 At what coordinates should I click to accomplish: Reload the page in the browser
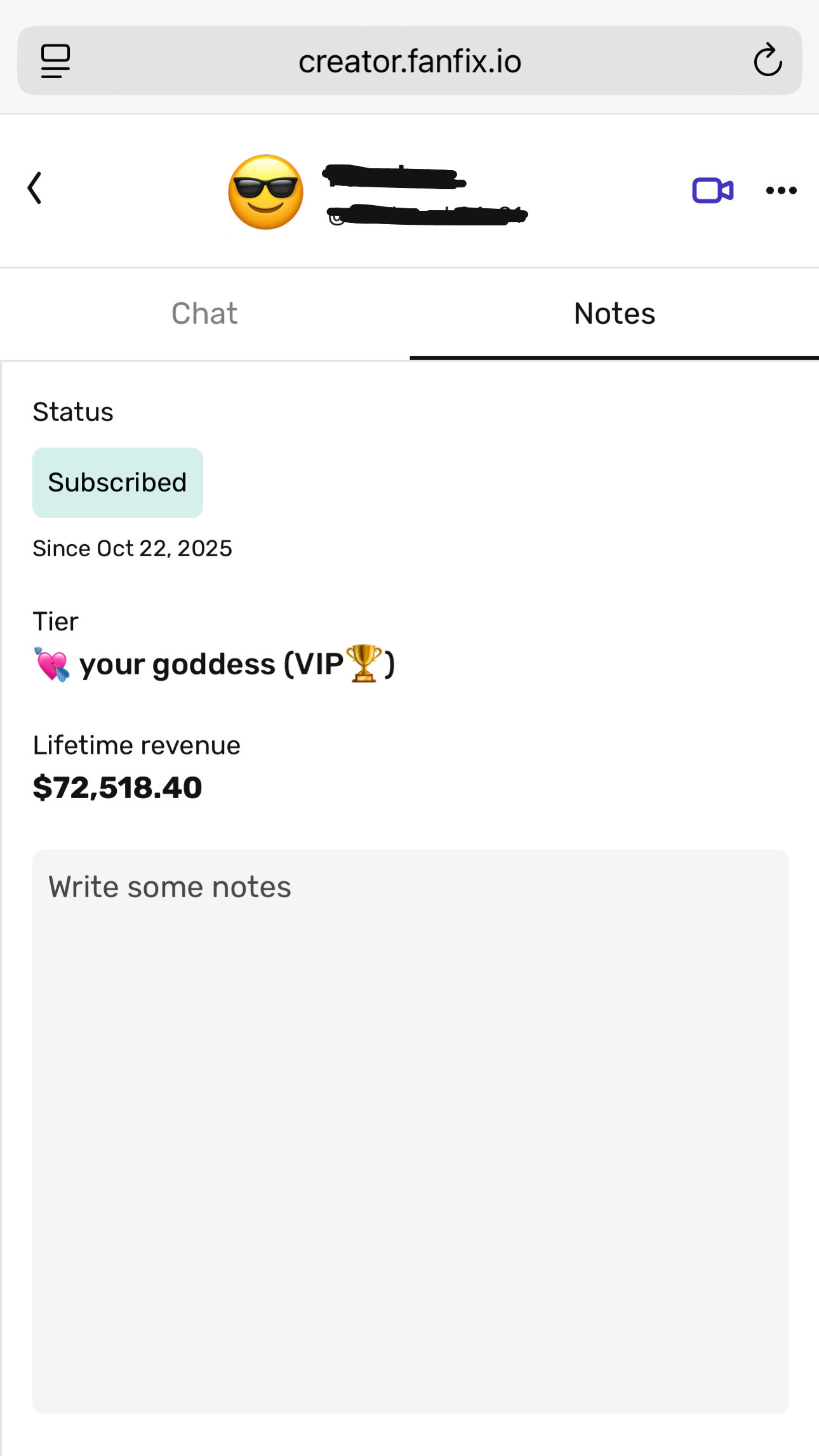[767, 61]
